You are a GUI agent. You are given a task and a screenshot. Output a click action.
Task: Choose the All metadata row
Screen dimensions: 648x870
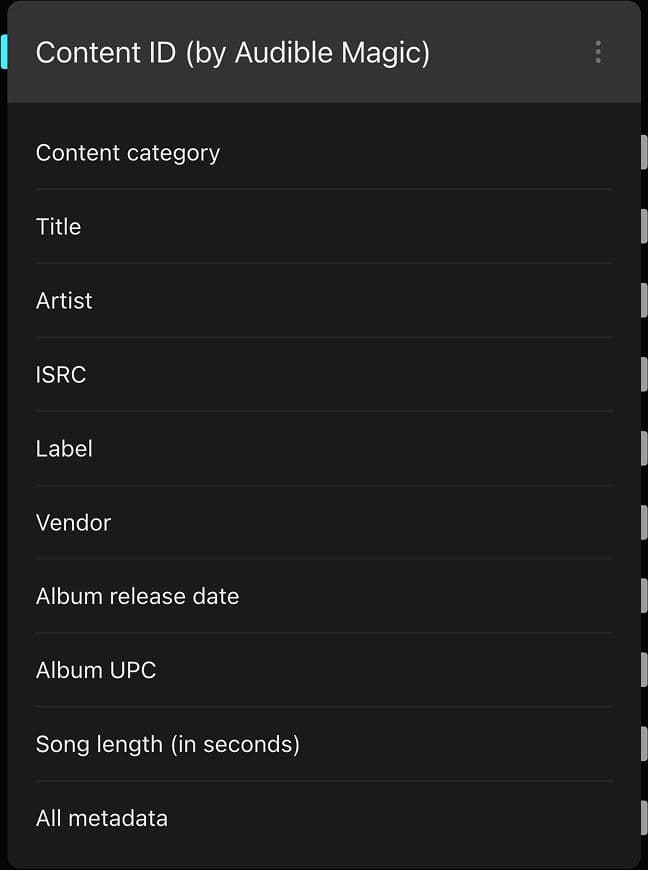click(101, 819)
